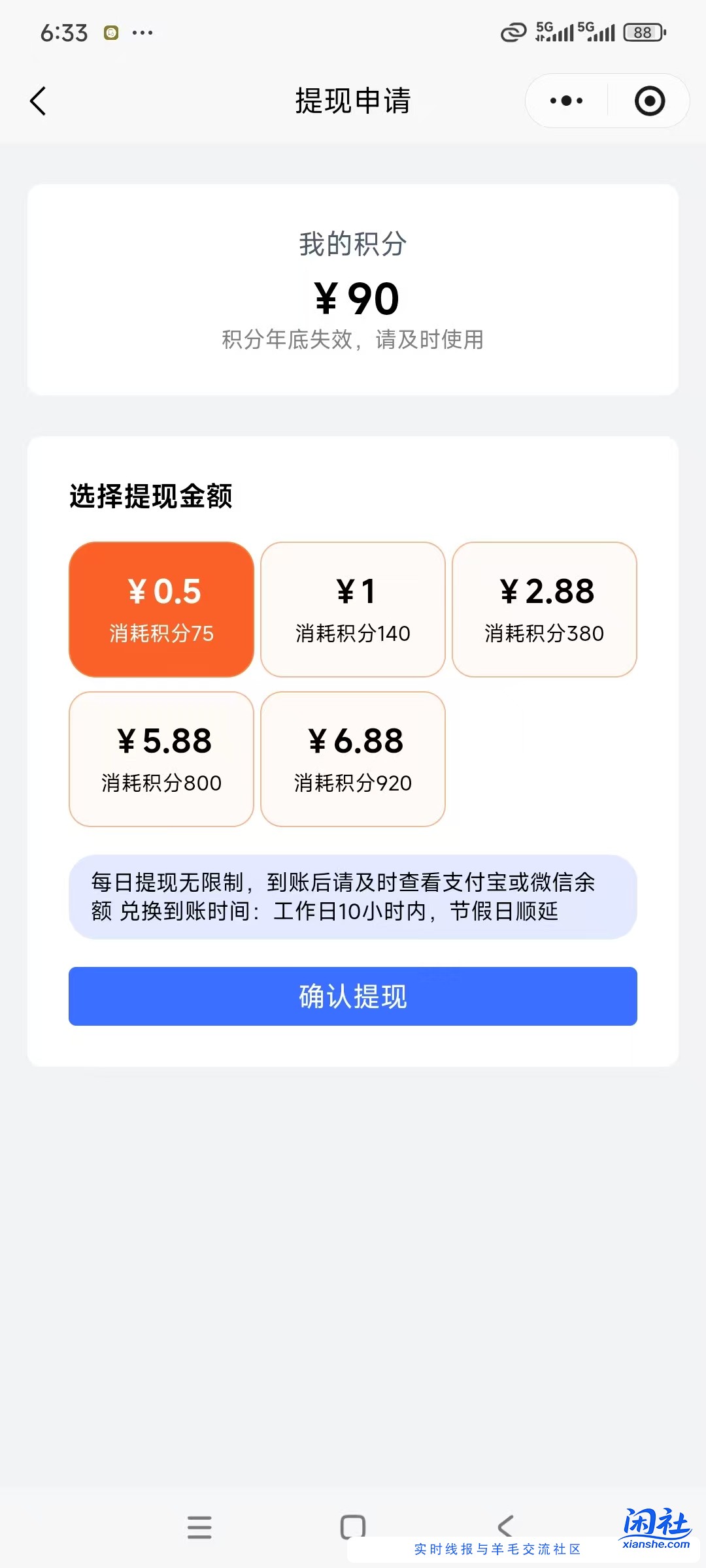Select the ¥0.5 withdrawal amount
706x1568 pixels.
click(161, 609)
